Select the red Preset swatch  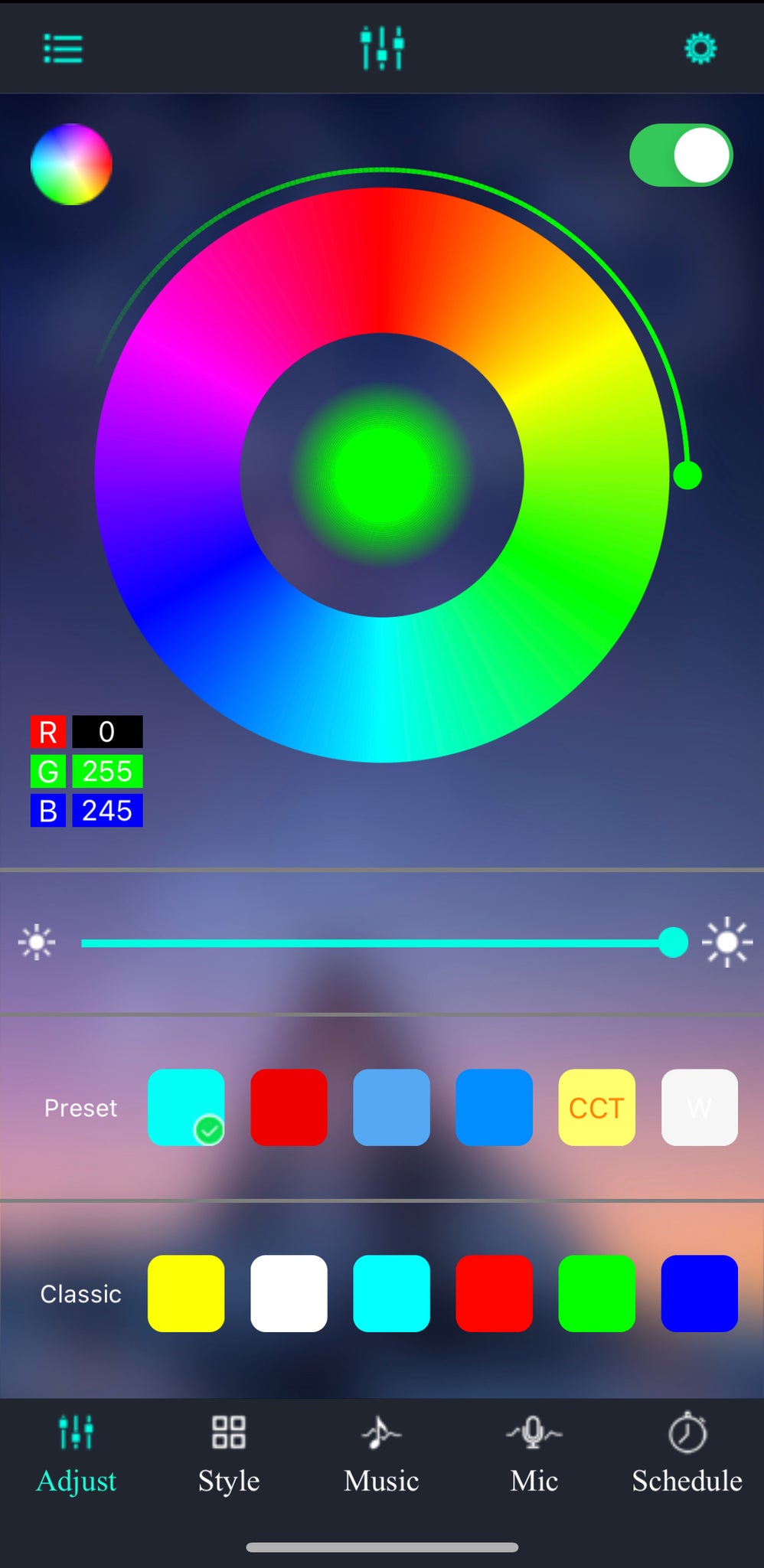pyautogui.click(x=289, y=1107)
